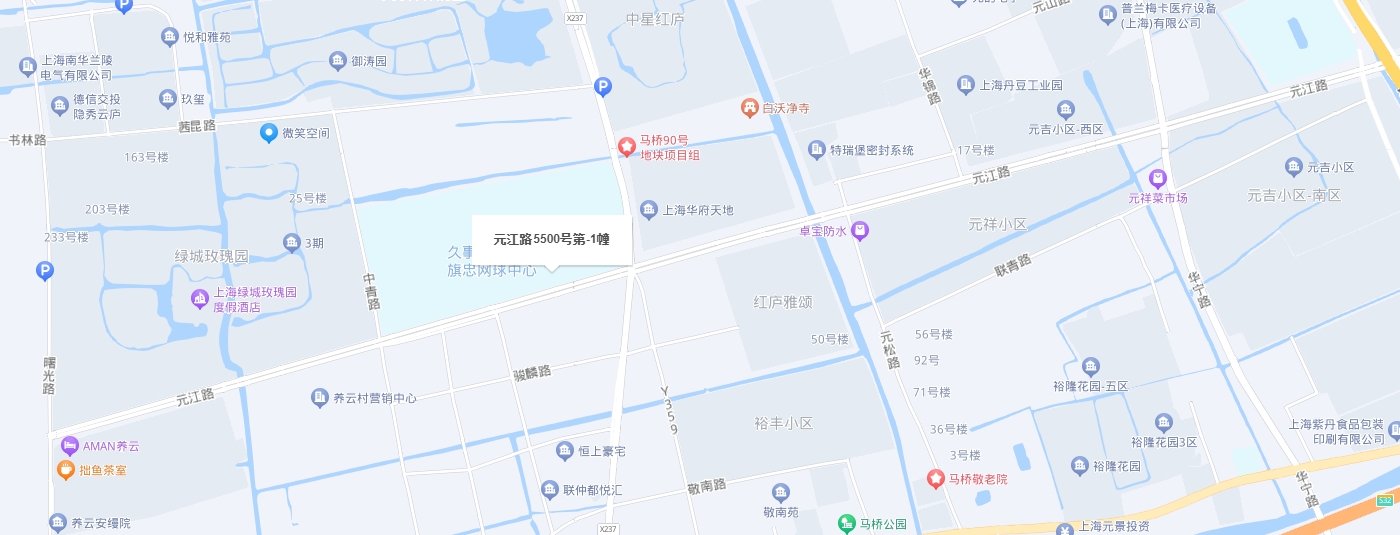Image resolution: width=1400 pixels, height=535 pixels.
Task: Open the 微笑空间 location pin
Action: point(268,132)
